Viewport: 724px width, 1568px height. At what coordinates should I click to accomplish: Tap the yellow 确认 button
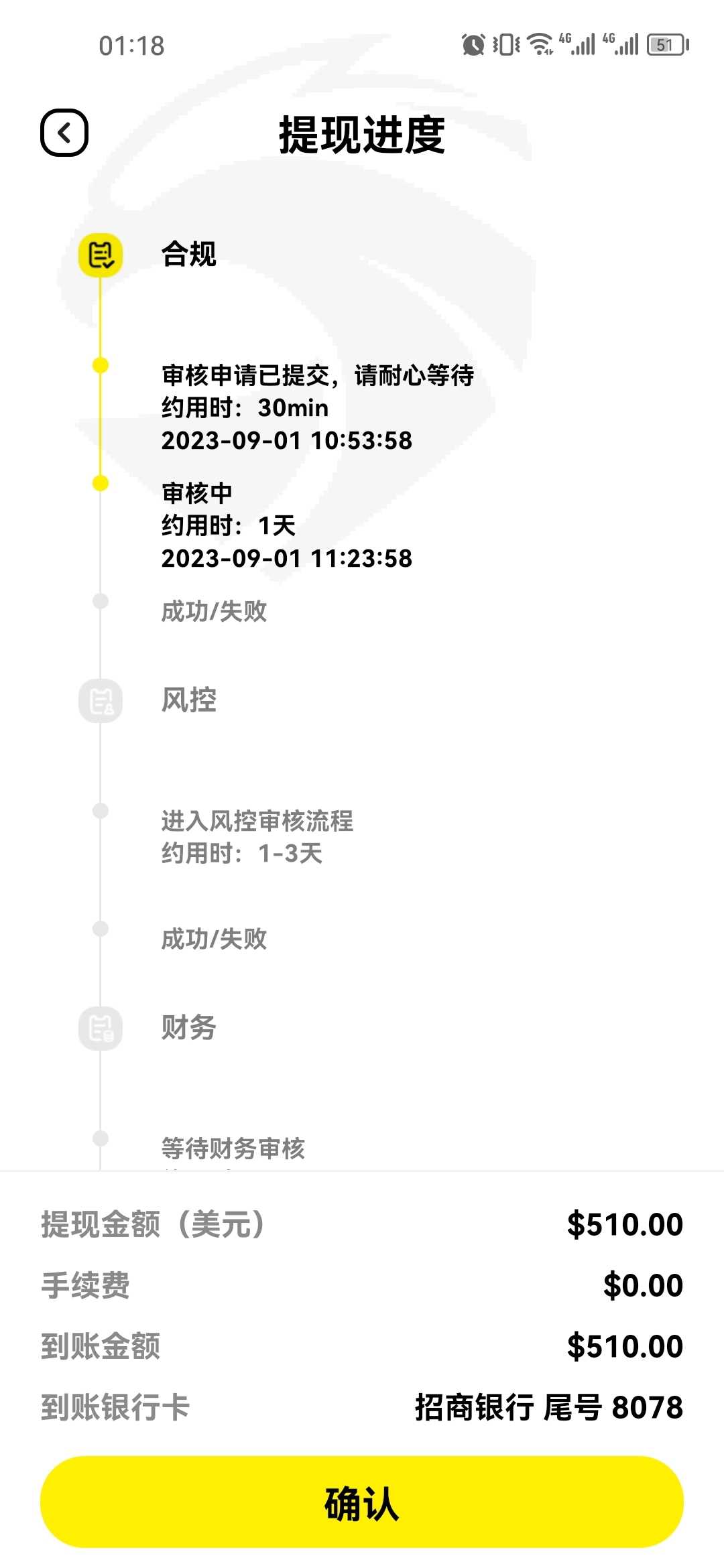[362, 1502]
